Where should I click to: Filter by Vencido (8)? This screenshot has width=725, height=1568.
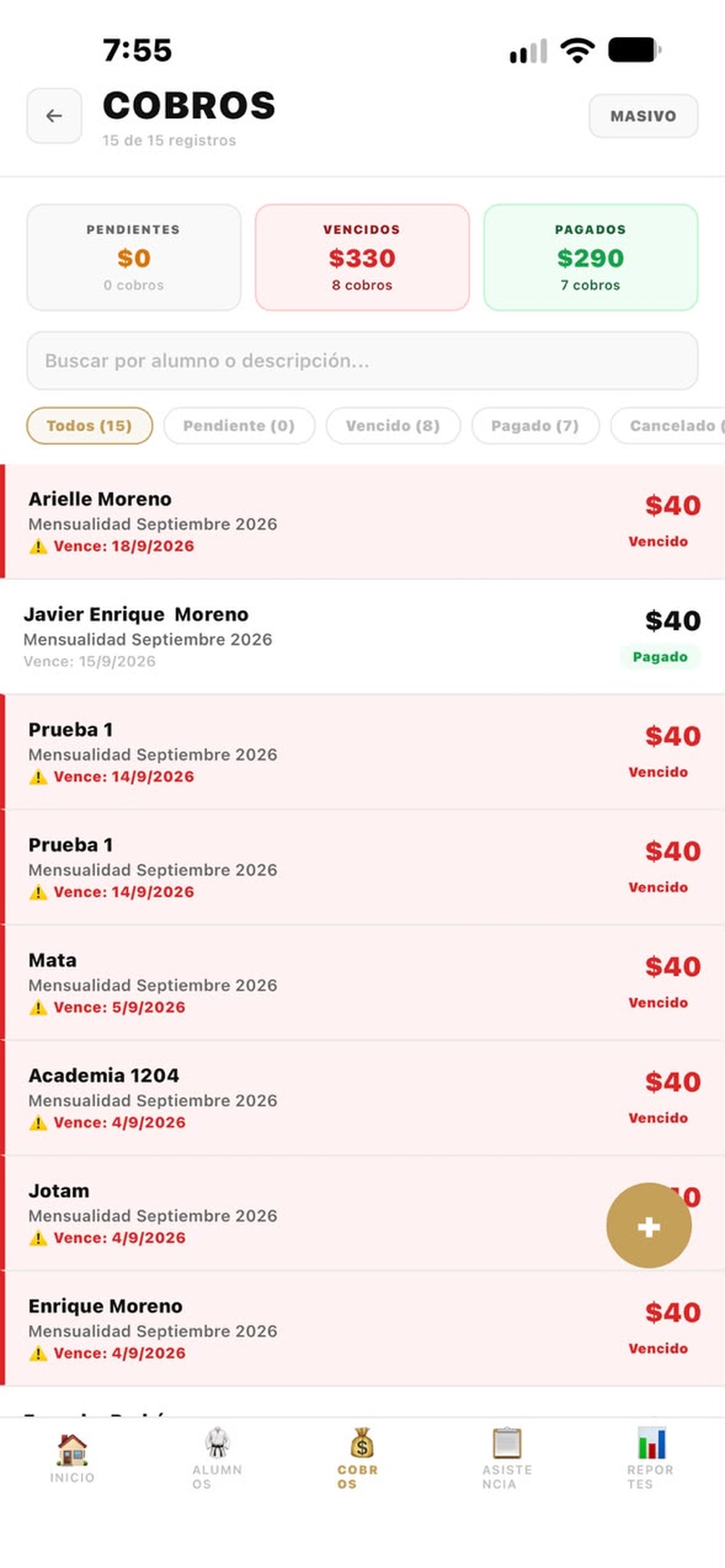(x=393, y=426)
